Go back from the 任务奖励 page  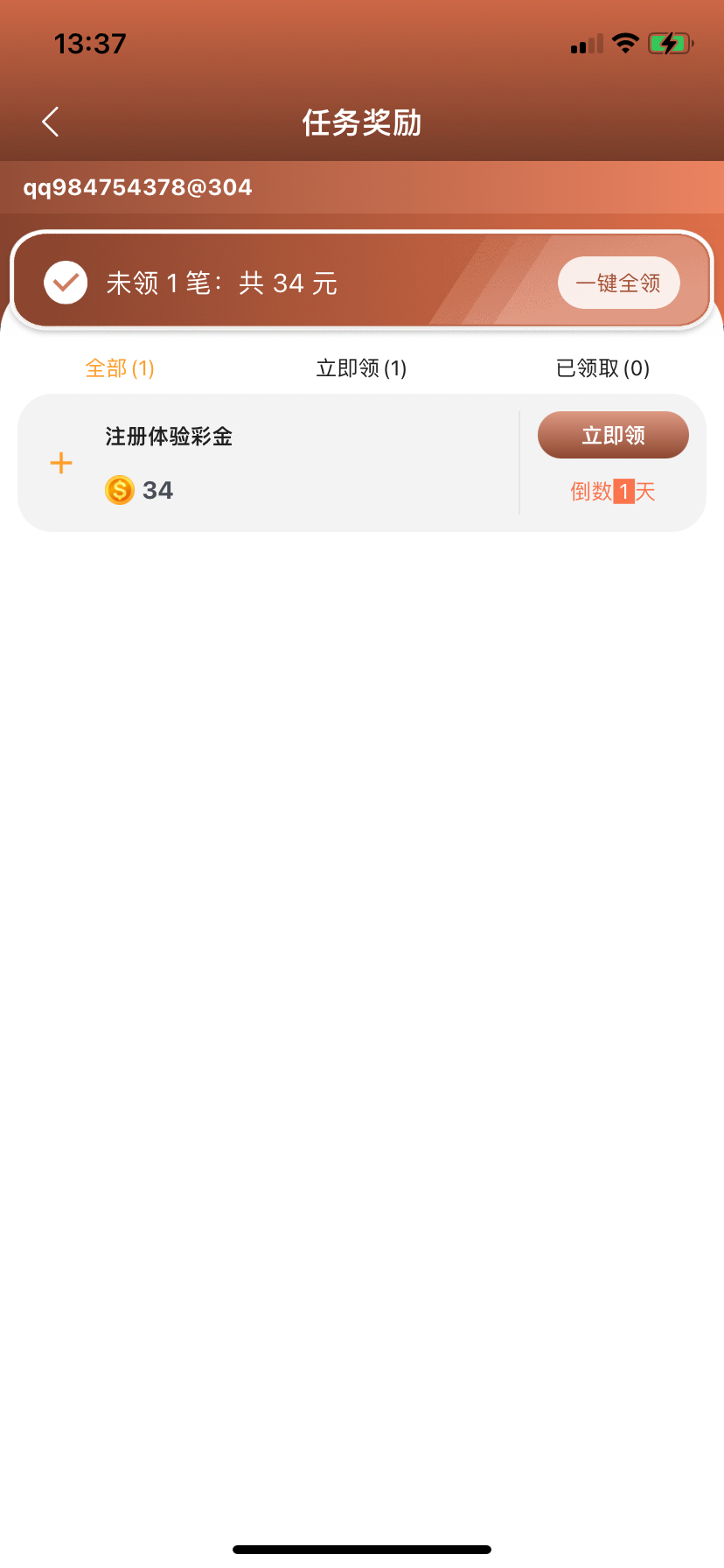coord(51,122)
